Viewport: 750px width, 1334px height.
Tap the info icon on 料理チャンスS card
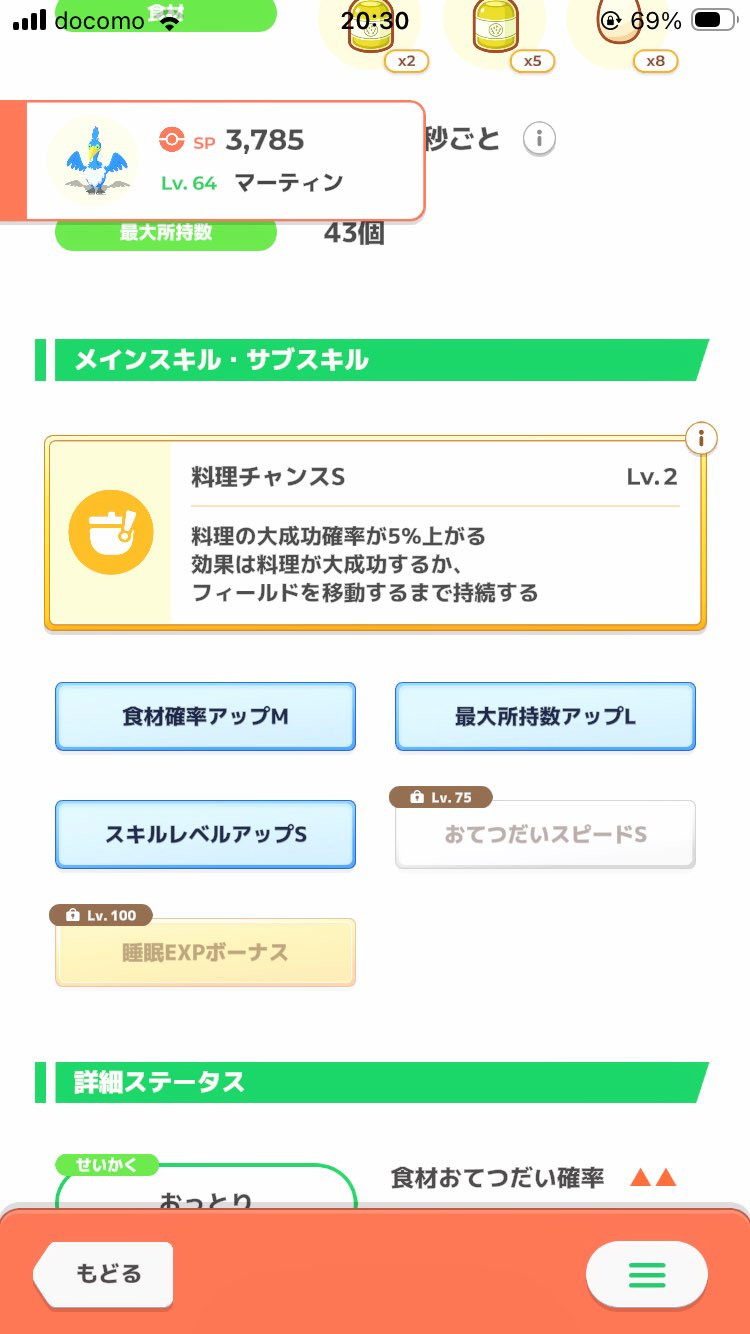click(x=702, y=437)
